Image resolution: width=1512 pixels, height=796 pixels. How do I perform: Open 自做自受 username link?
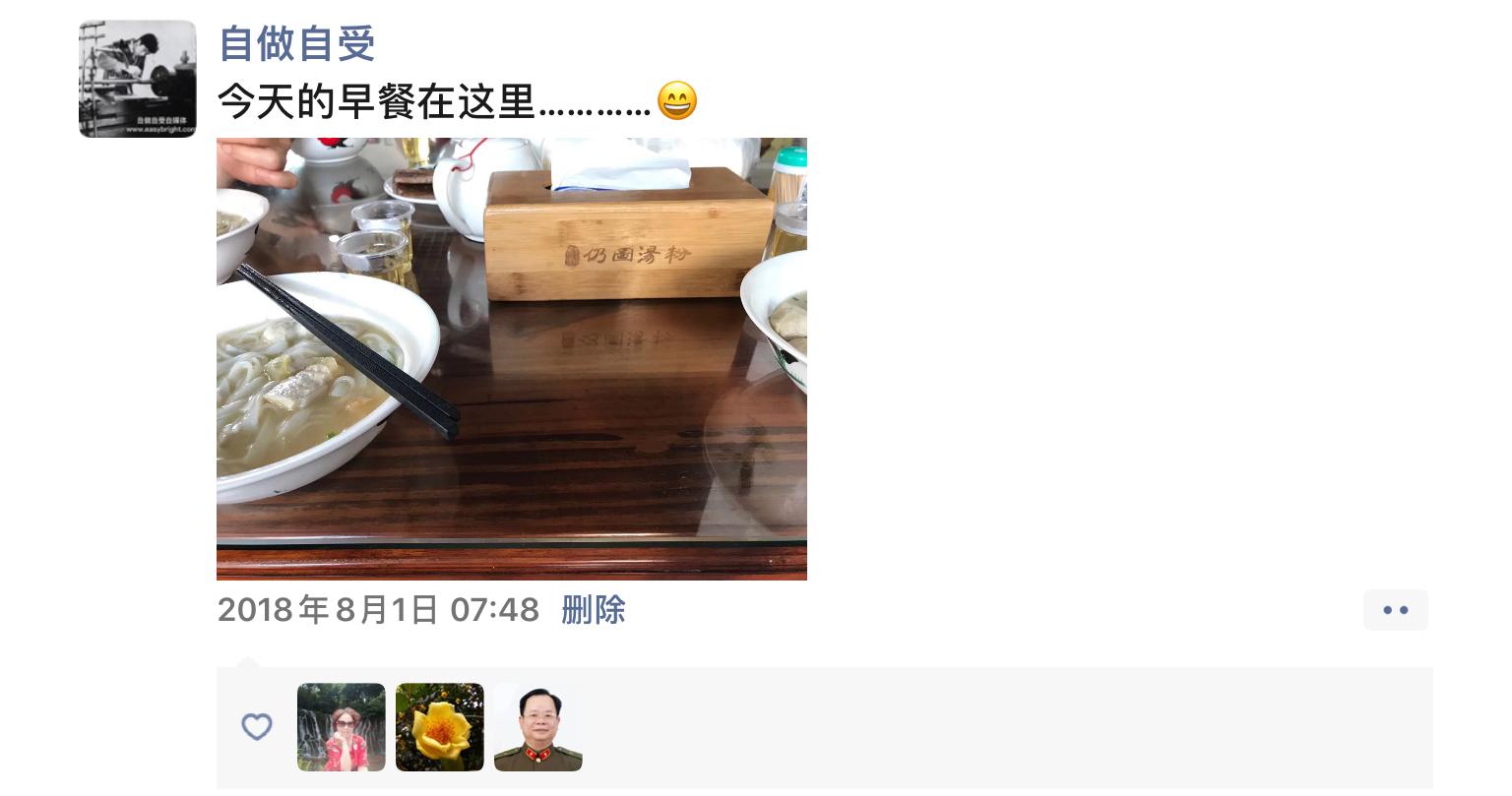(296, 43)
